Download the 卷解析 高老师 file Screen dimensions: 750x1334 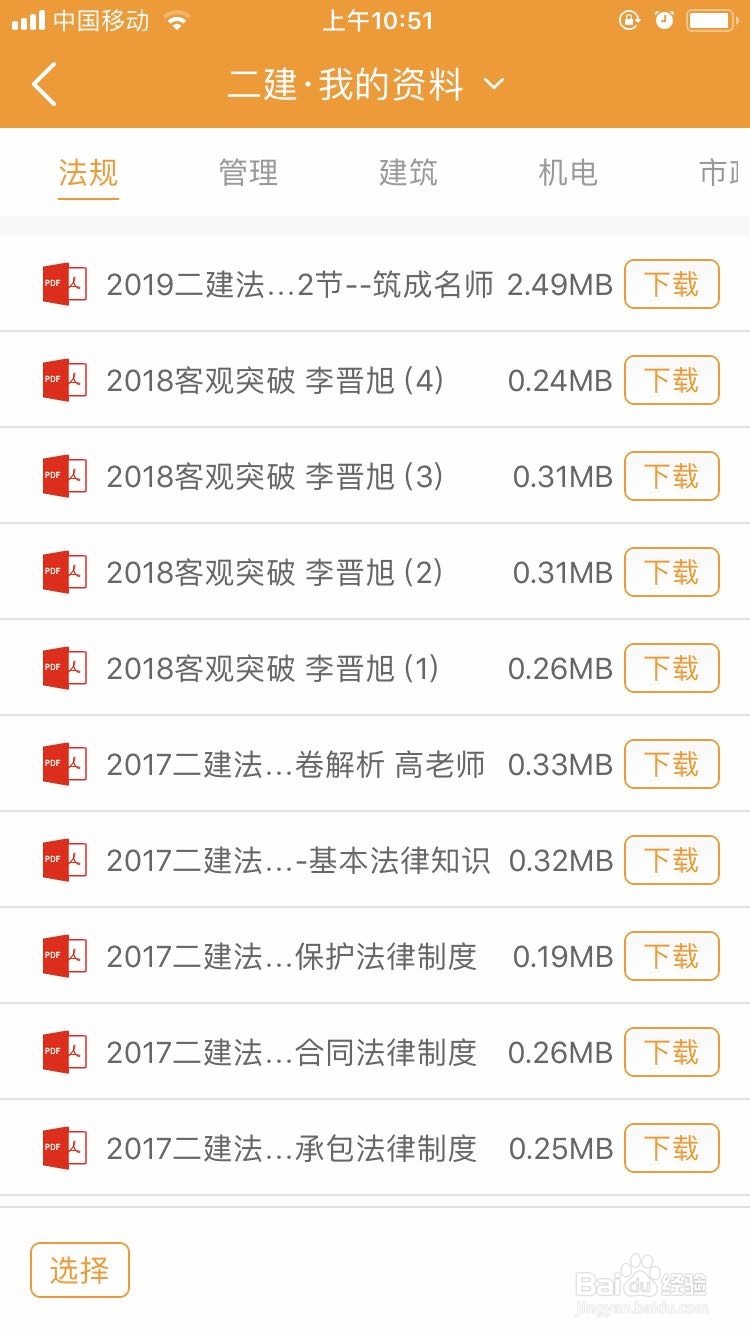(x=672, y=764)
